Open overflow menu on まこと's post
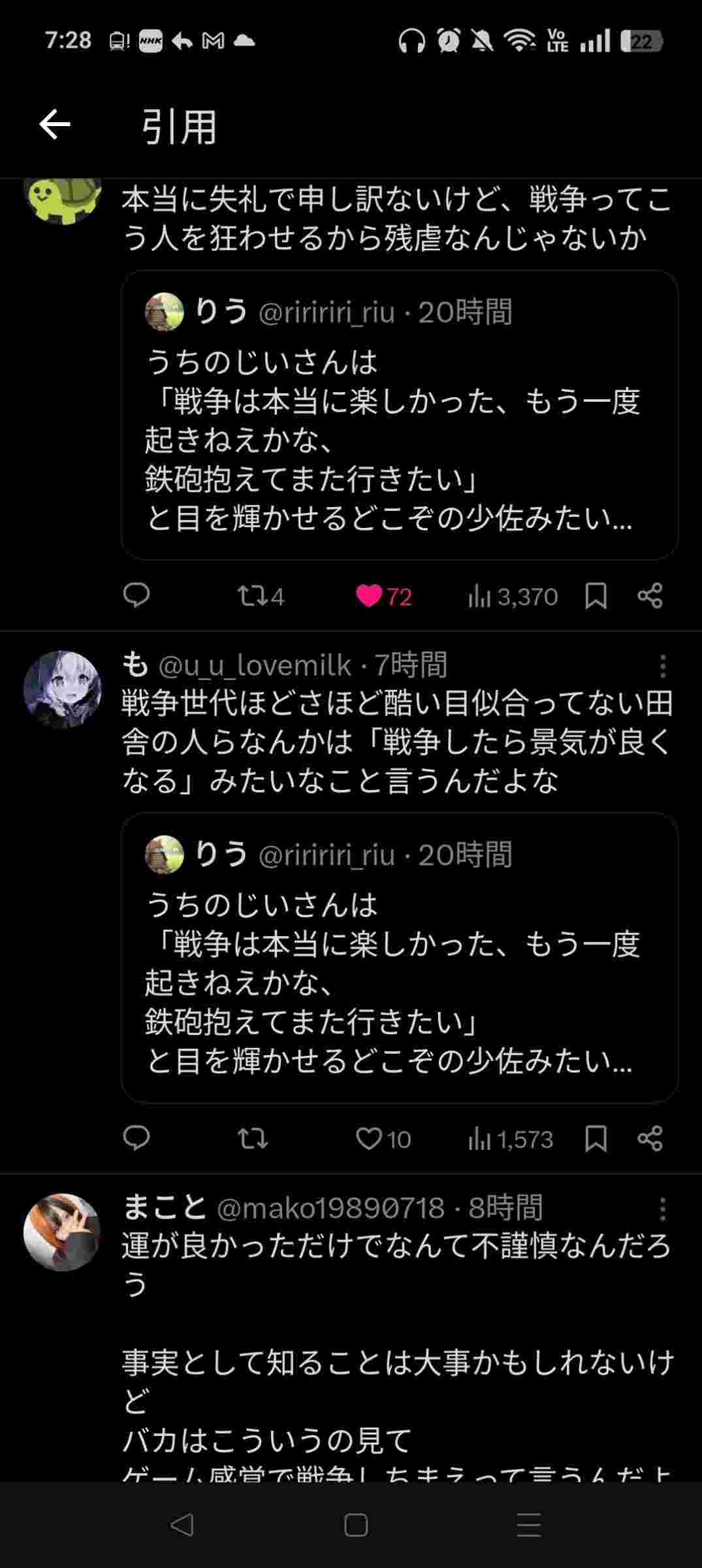Screen dimensions: 702x1568 662,1209
